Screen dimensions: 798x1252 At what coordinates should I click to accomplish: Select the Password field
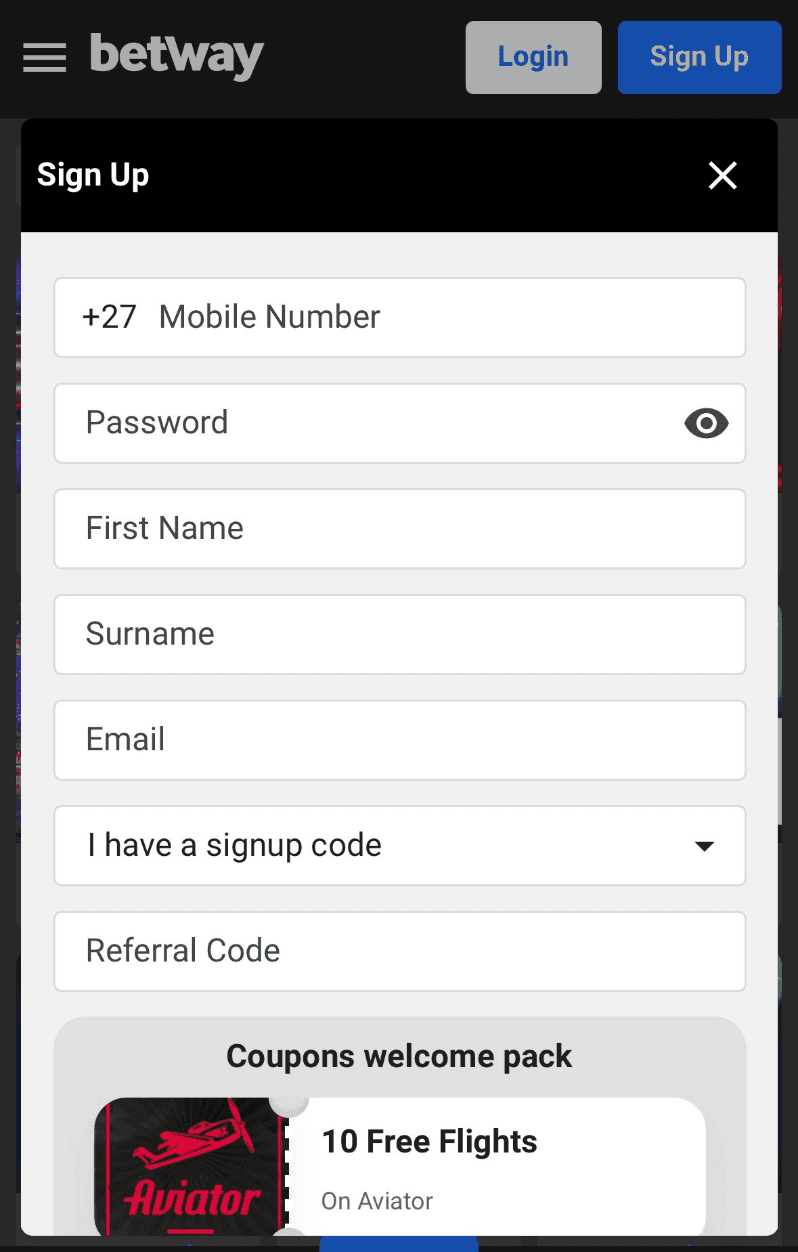tap(370, 423)
